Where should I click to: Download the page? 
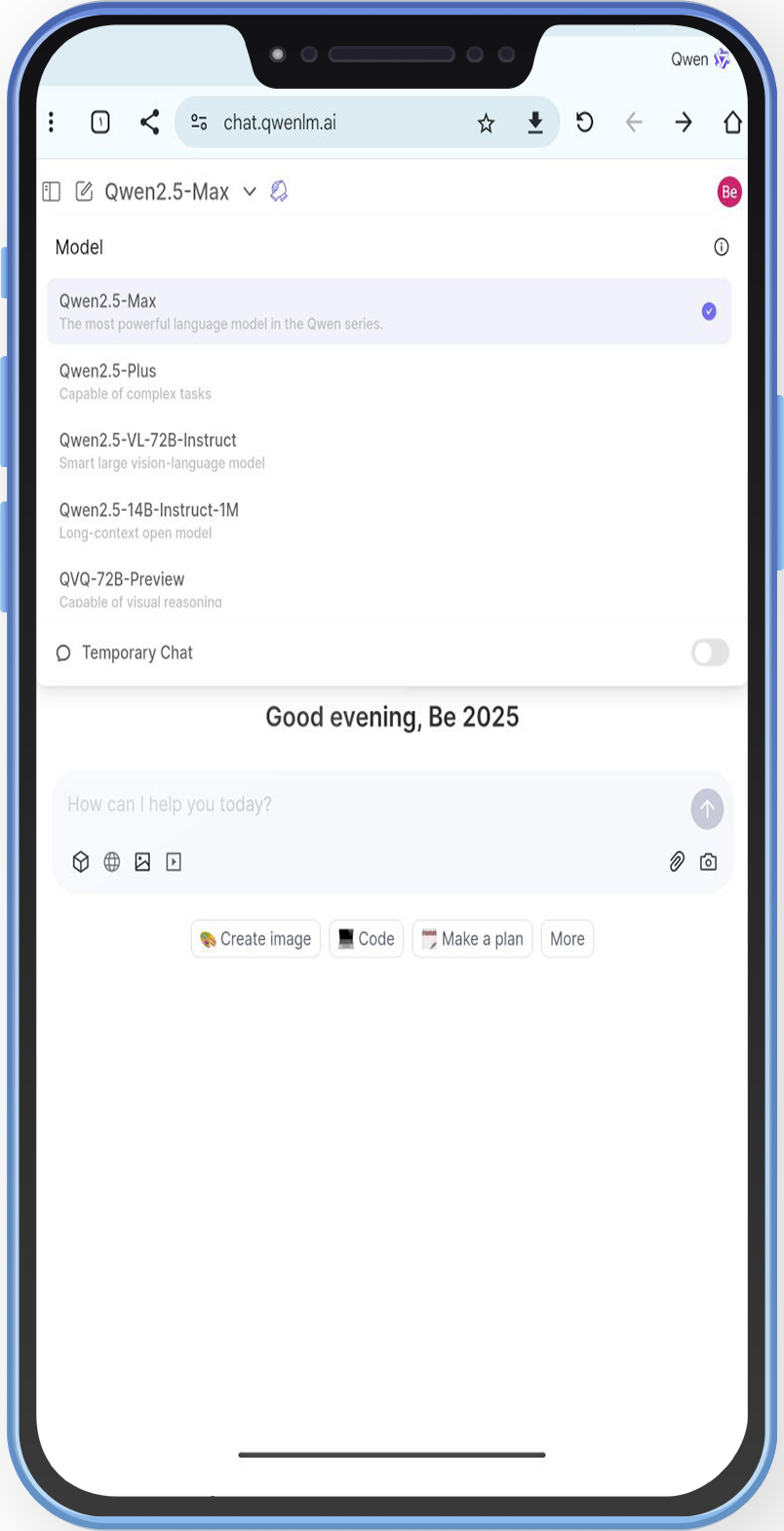click(535, 122)
